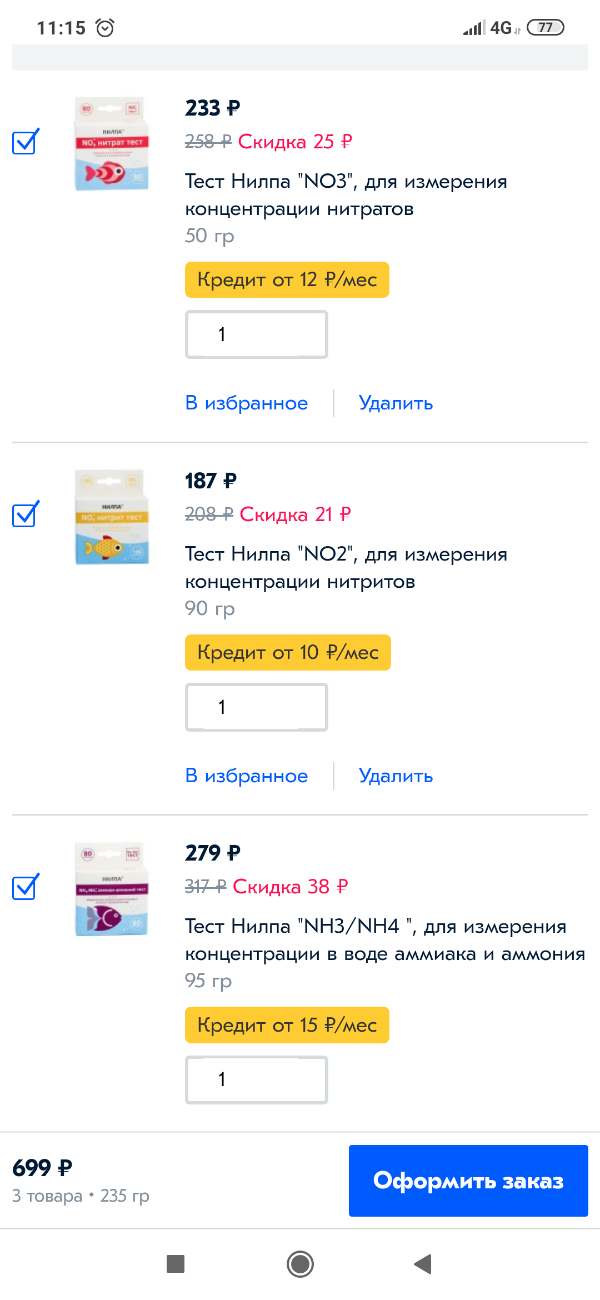Open credit offer от 12 ₽/мес
Image resolution: width=600 pixels, height=1300 pixels.
287,280
